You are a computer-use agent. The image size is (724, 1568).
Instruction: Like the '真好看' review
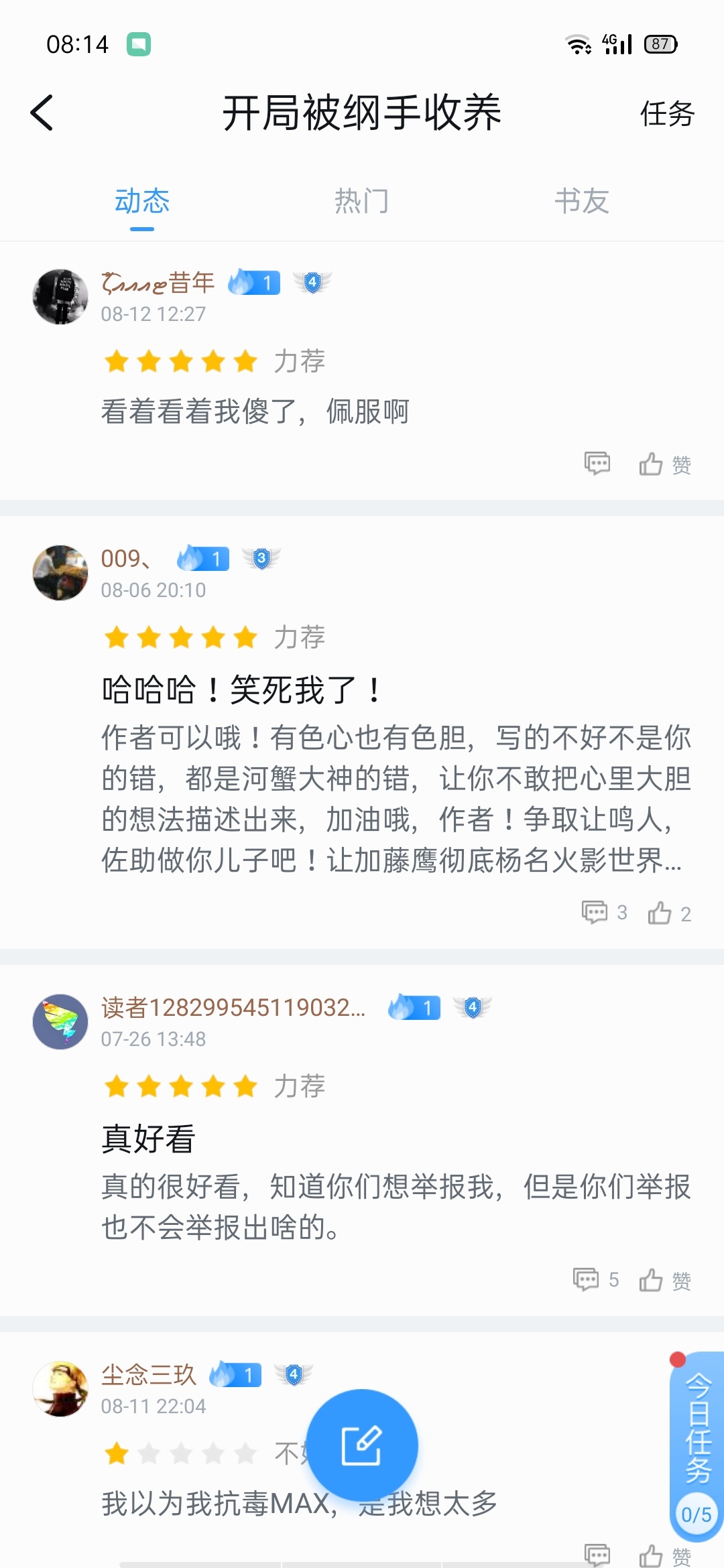665,1280
